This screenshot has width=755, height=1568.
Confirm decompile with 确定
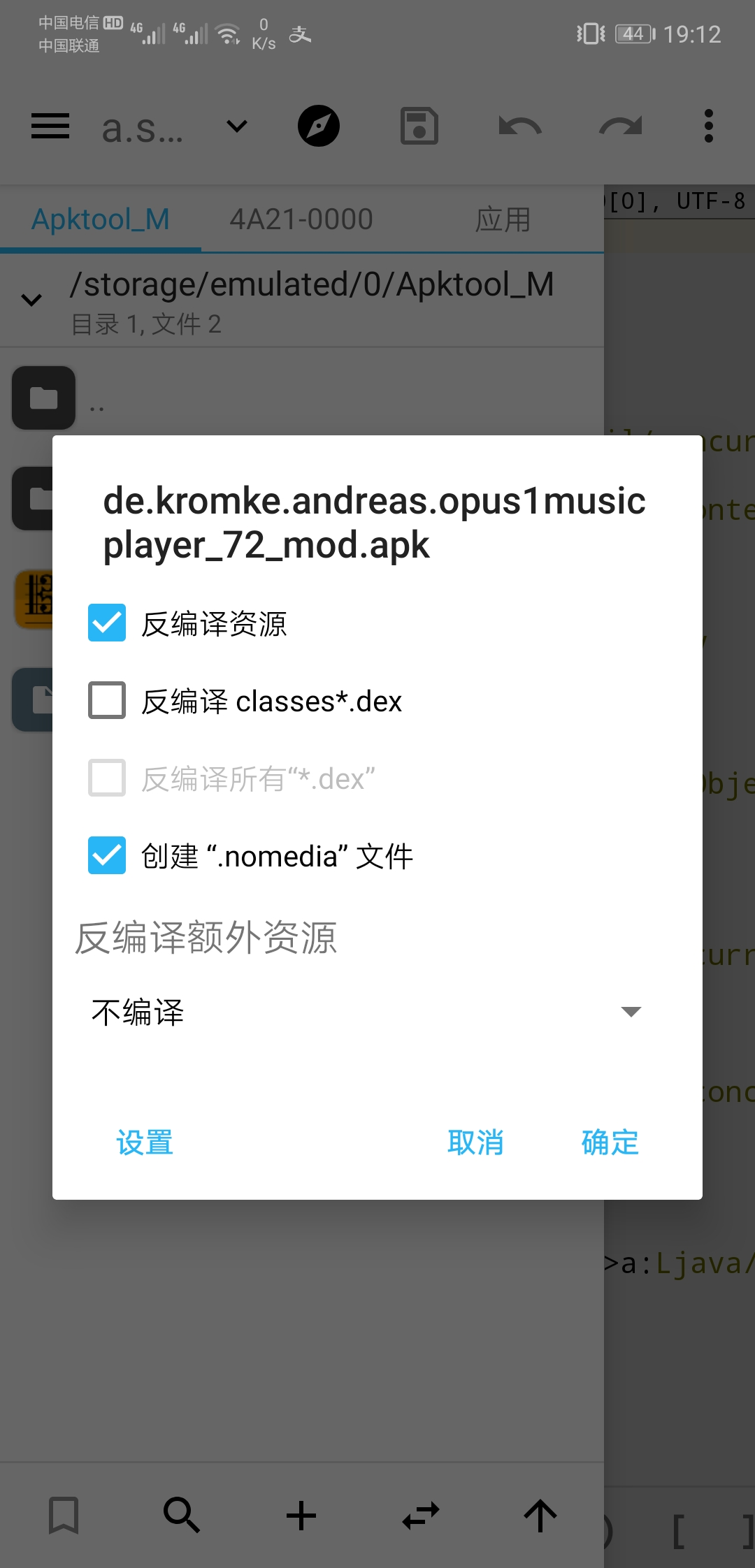click(610, 1142)
